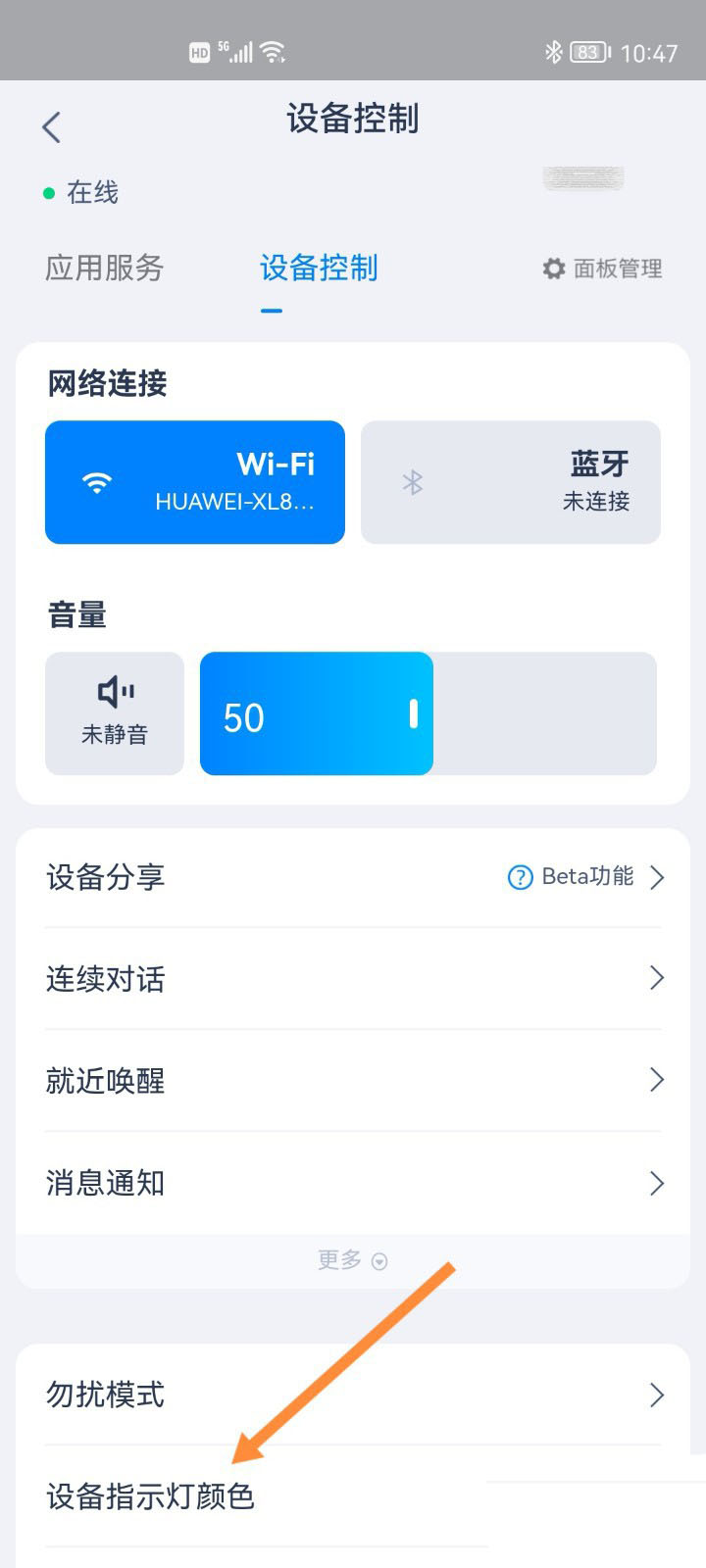Open 连续对话 settings
This screenshot has height=1568, width=706.
click(x=353, y=978)
